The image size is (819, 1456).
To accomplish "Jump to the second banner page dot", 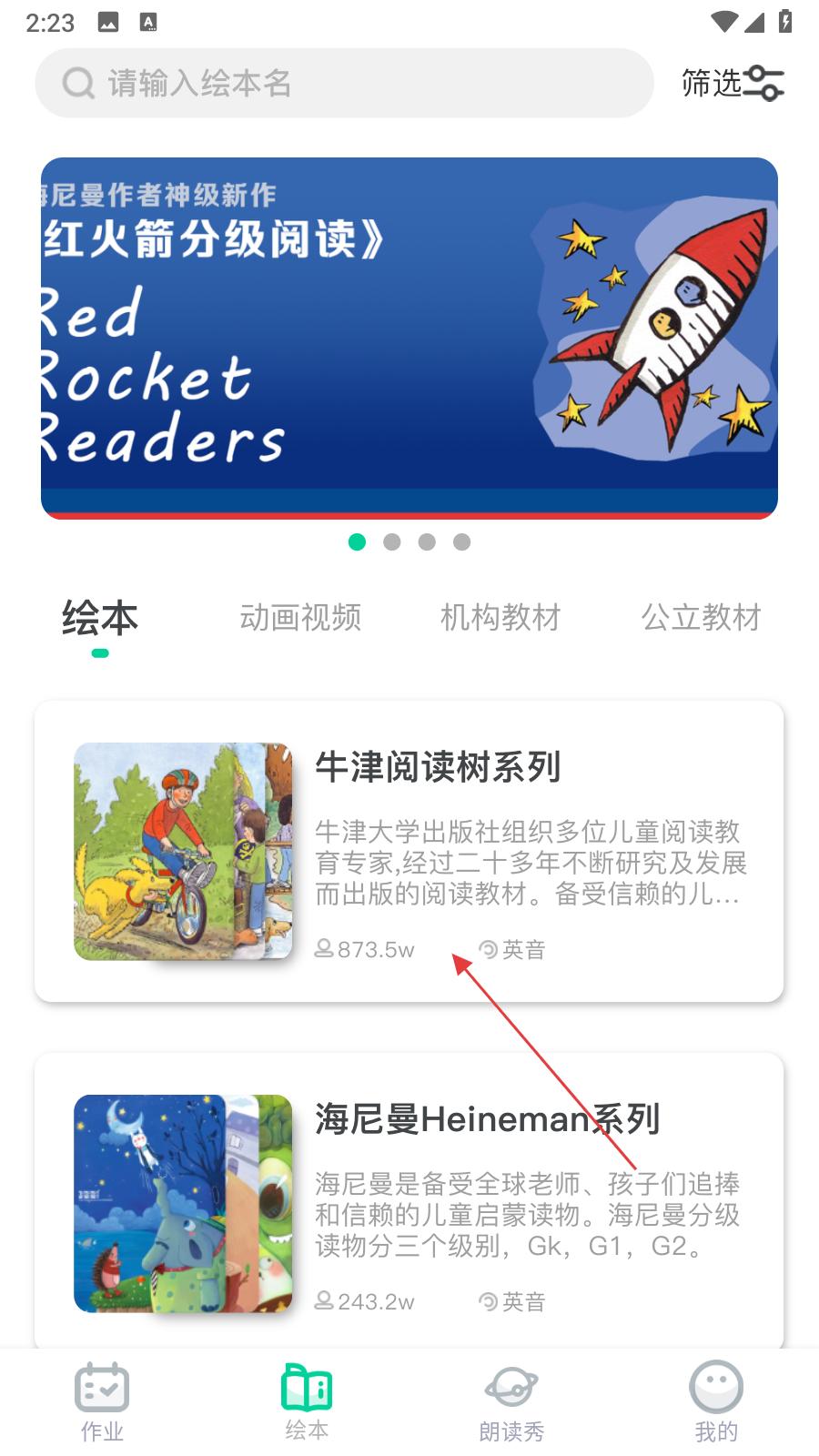I will click(x=392, y=542).
